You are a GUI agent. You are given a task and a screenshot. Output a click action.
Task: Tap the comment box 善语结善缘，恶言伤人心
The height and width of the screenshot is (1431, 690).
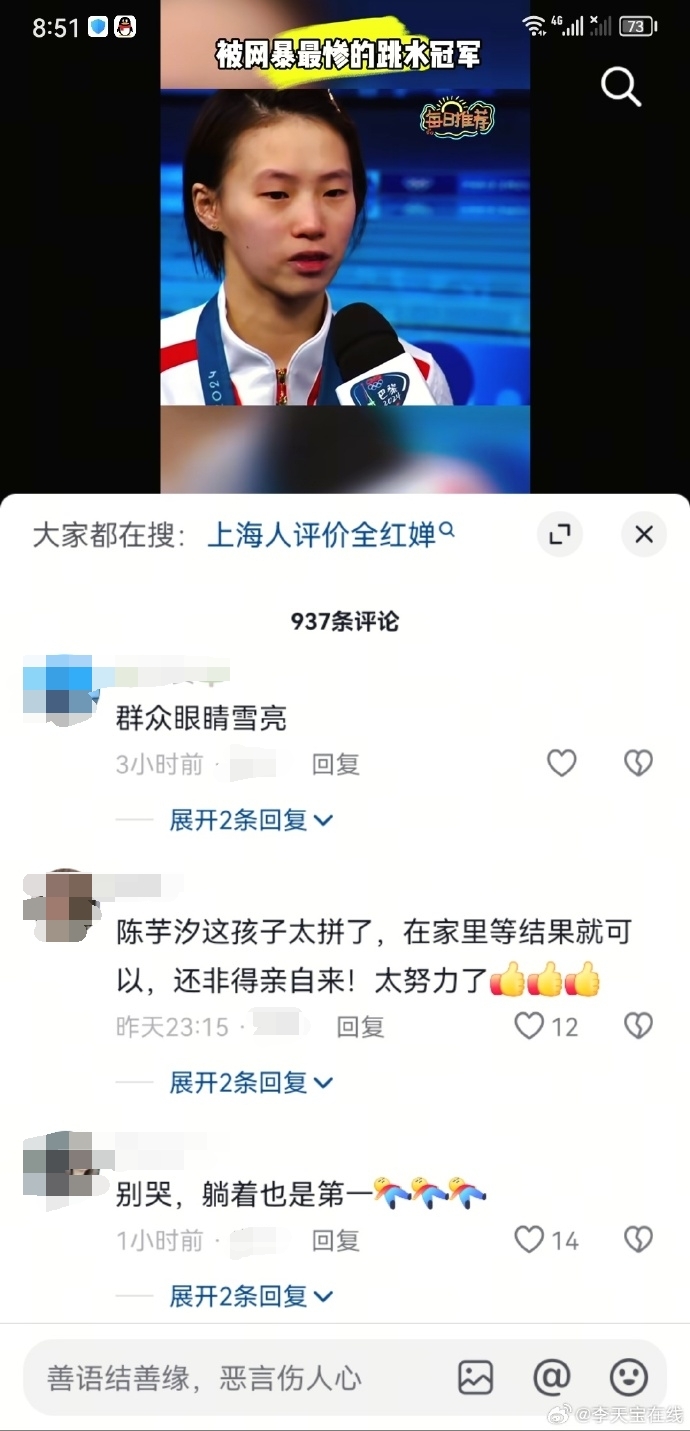click(220, 1378)
